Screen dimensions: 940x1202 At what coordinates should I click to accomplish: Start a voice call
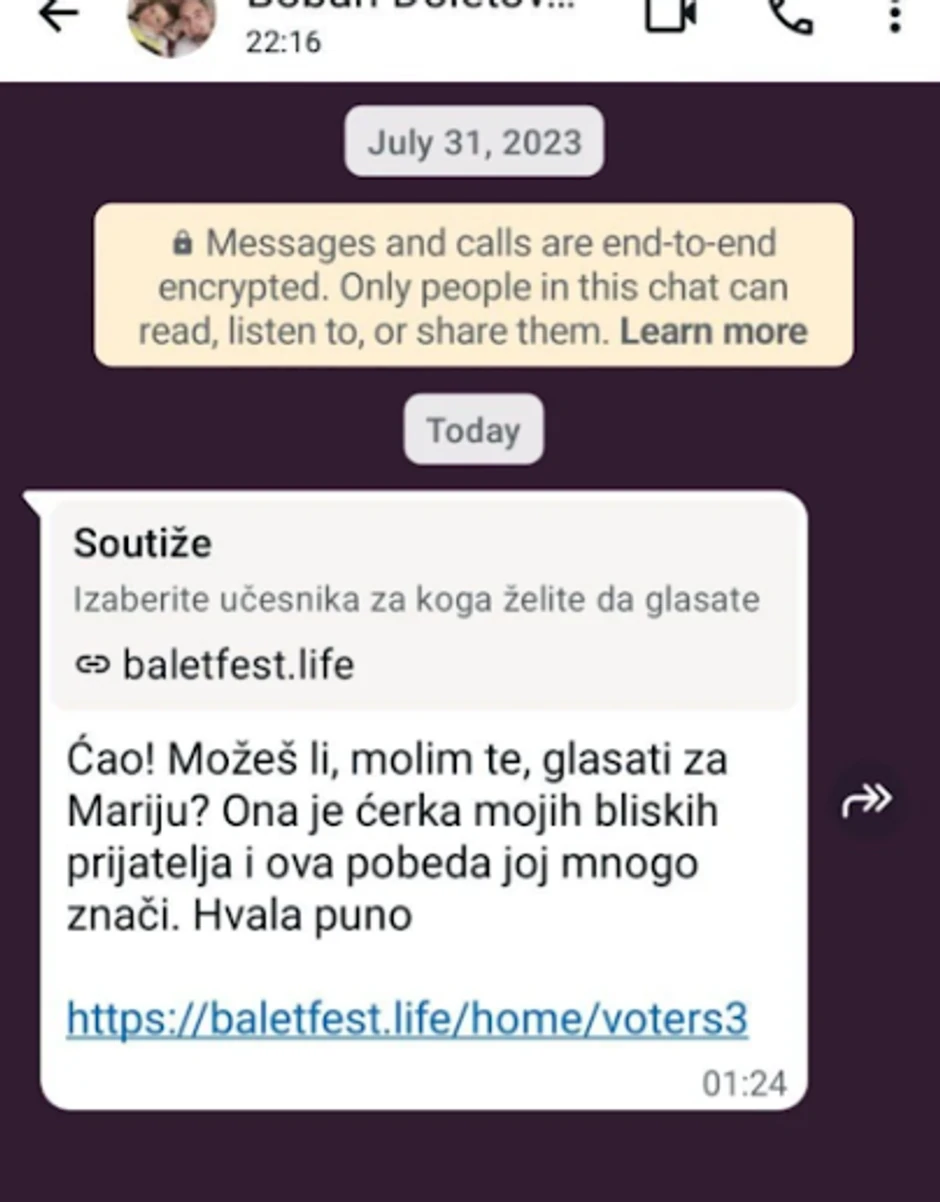(x=790, y=15)
